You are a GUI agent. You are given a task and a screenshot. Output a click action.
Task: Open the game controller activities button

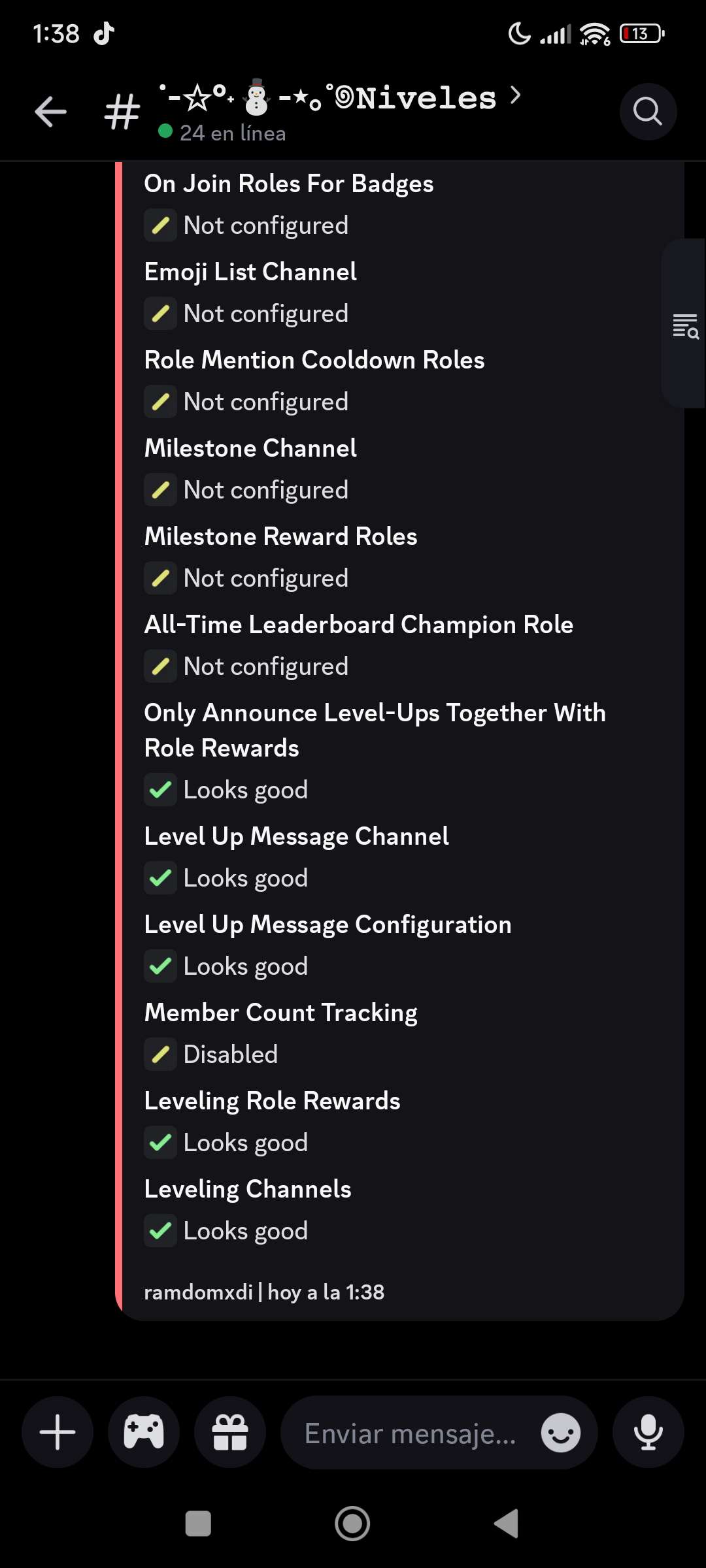pyautogui.click(x=144, y=1432)
